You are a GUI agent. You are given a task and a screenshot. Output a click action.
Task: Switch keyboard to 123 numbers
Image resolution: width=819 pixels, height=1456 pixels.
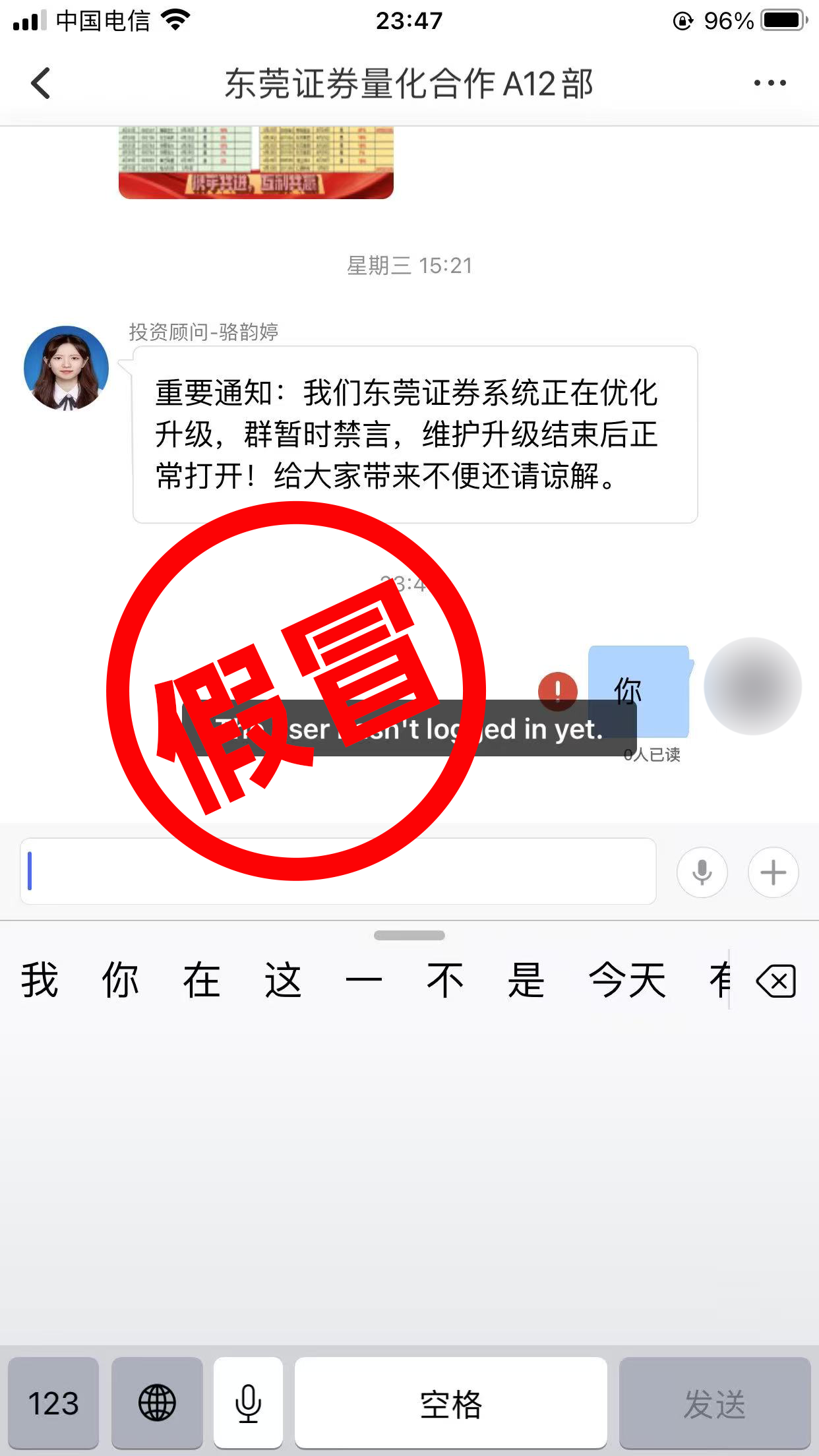(53, 1403)
